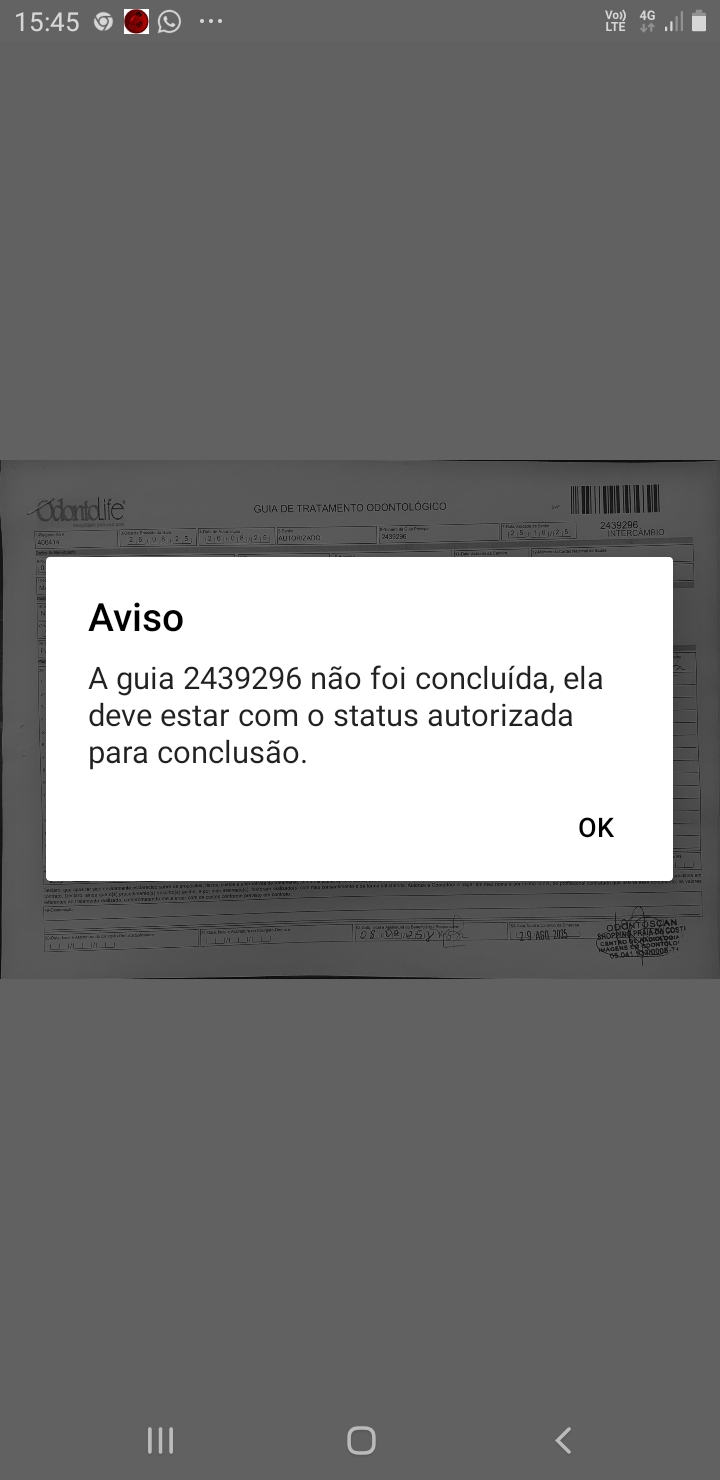Open the recent apps overview
The height and width of the screenshot is (1480, 720).
point(160,1440)
